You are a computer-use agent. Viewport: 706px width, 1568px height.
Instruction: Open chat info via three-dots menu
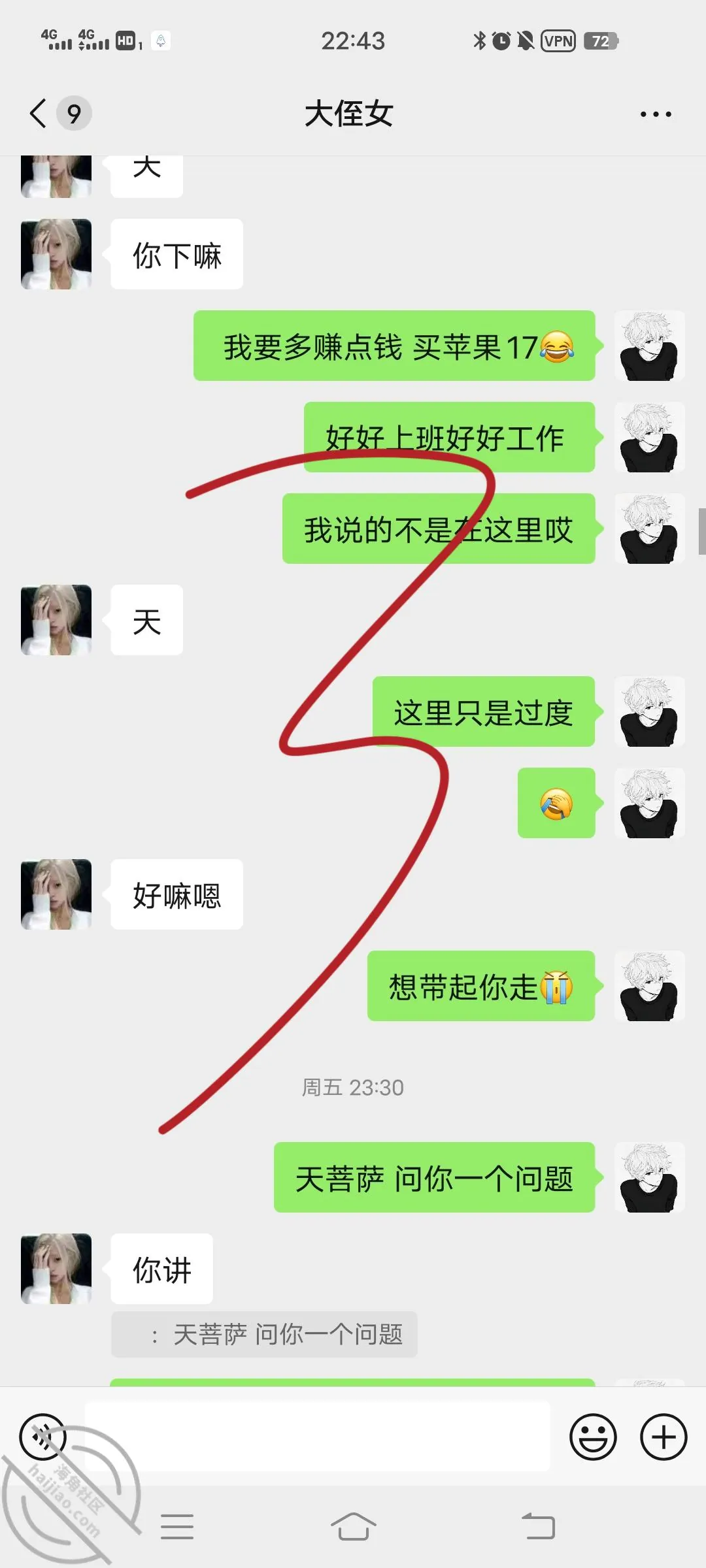tap(656, 114)
